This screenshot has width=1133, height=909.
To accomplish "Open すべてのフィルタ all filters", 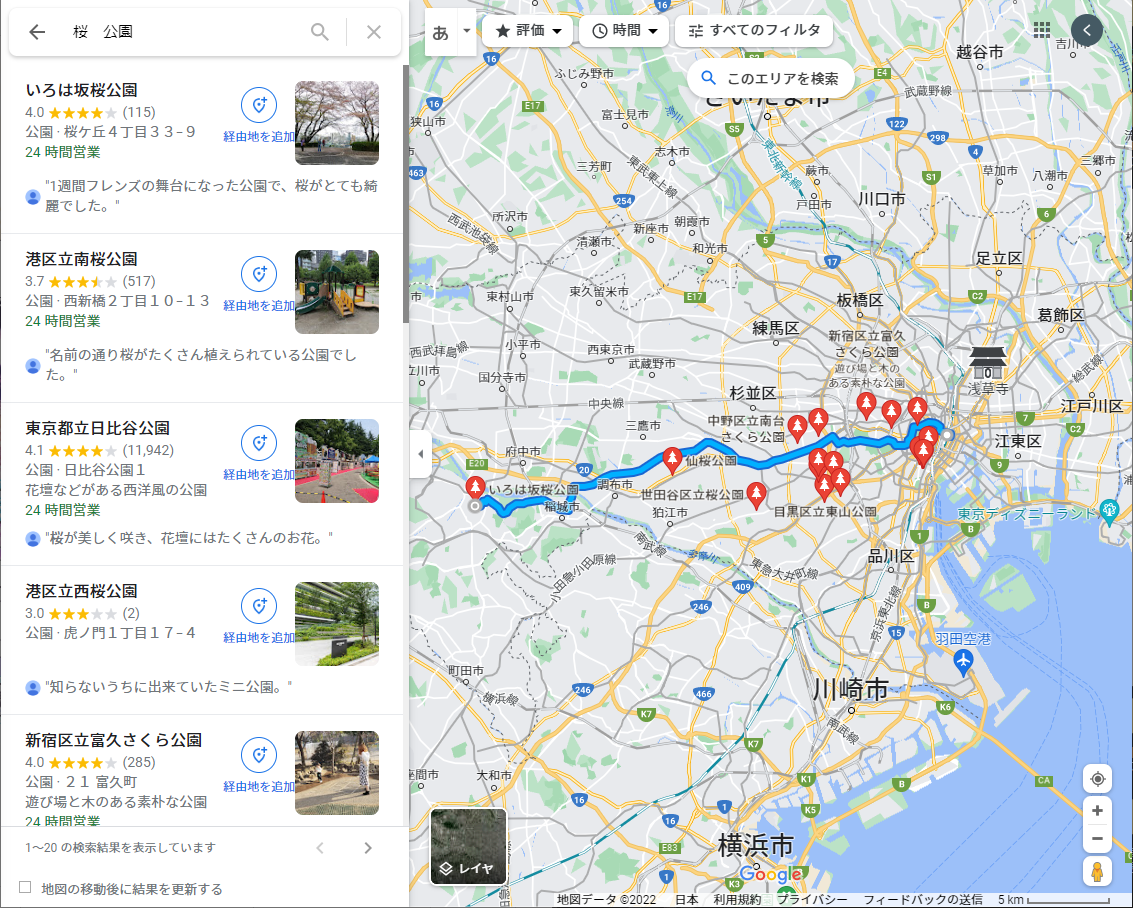I will pyautogui.click(x=754, y=31).
